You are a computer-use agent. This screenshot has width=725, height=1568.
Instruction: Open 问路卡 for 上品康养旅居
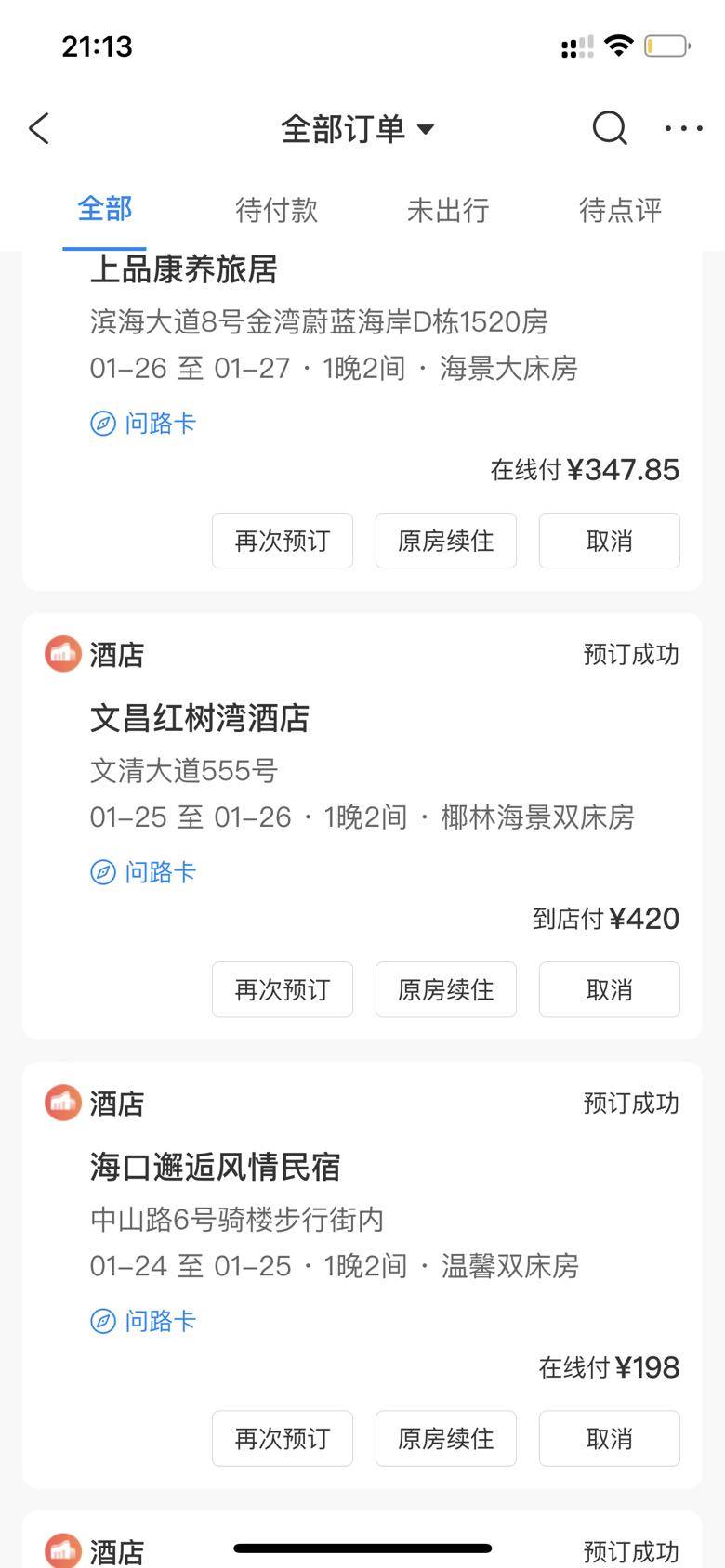(x=144, y=424)
